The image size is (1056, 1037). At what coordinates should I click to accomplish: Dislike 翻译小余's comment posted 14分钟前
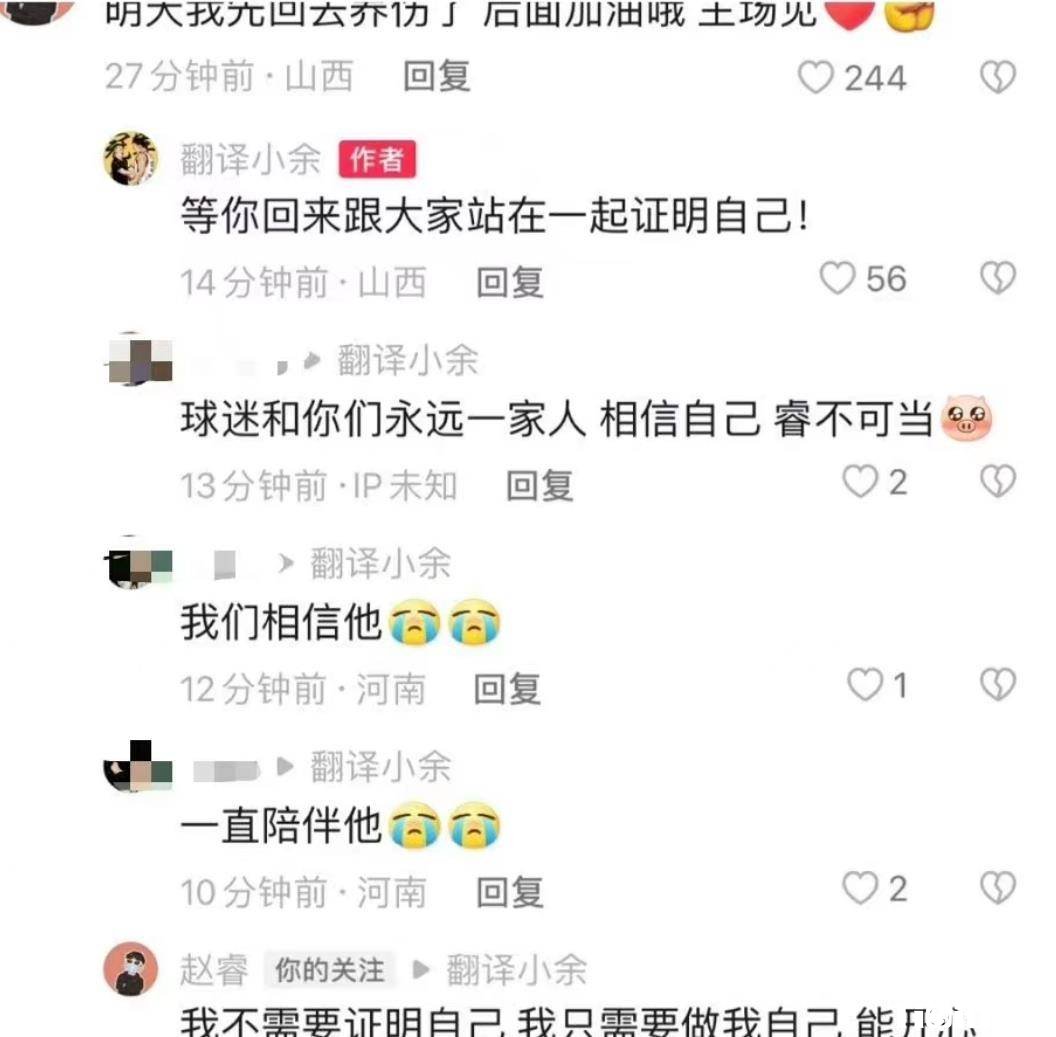[997, 279]
